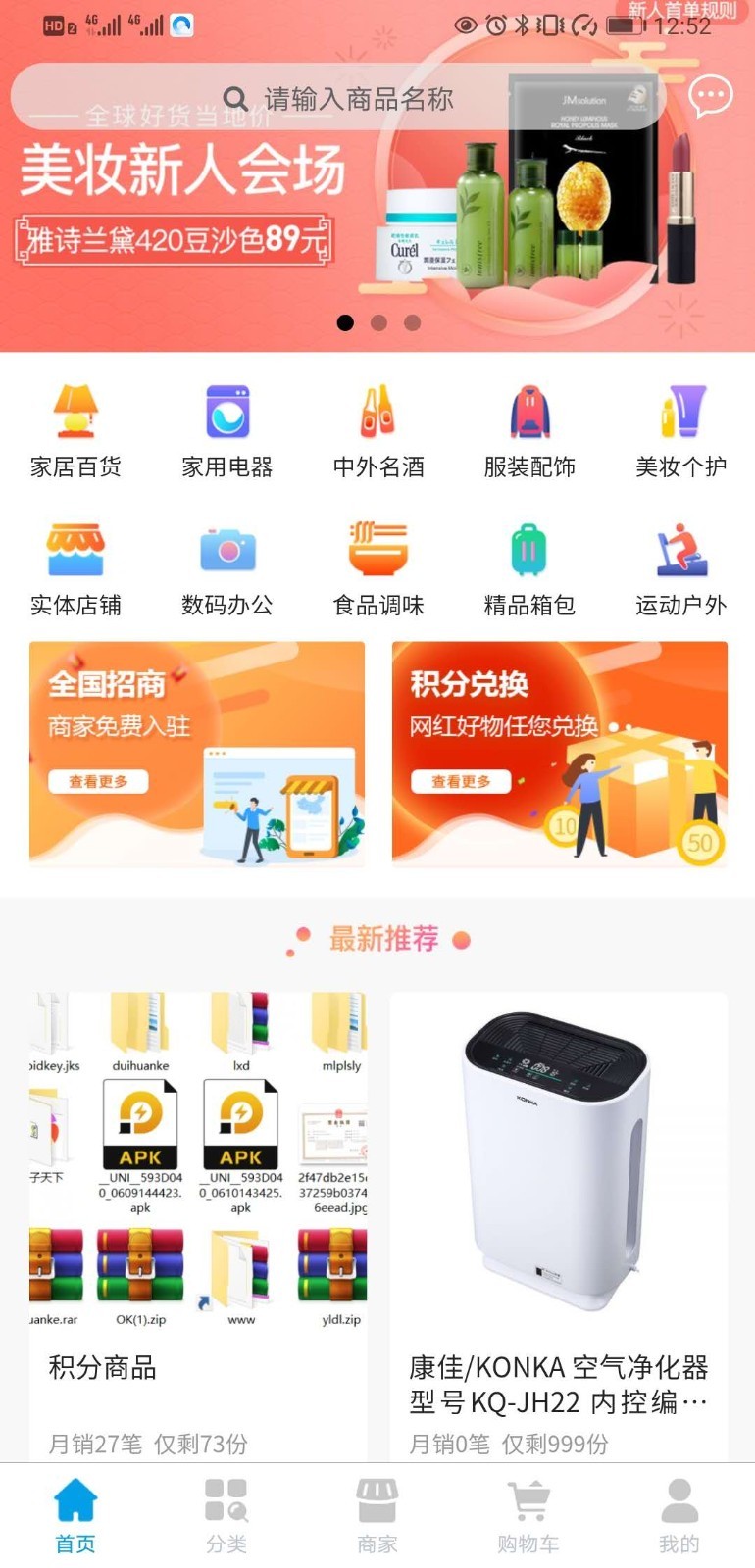This screenshot has width=755, height=1568.
Task: Open the 精品箱包 category
Action: click(529, 569)
